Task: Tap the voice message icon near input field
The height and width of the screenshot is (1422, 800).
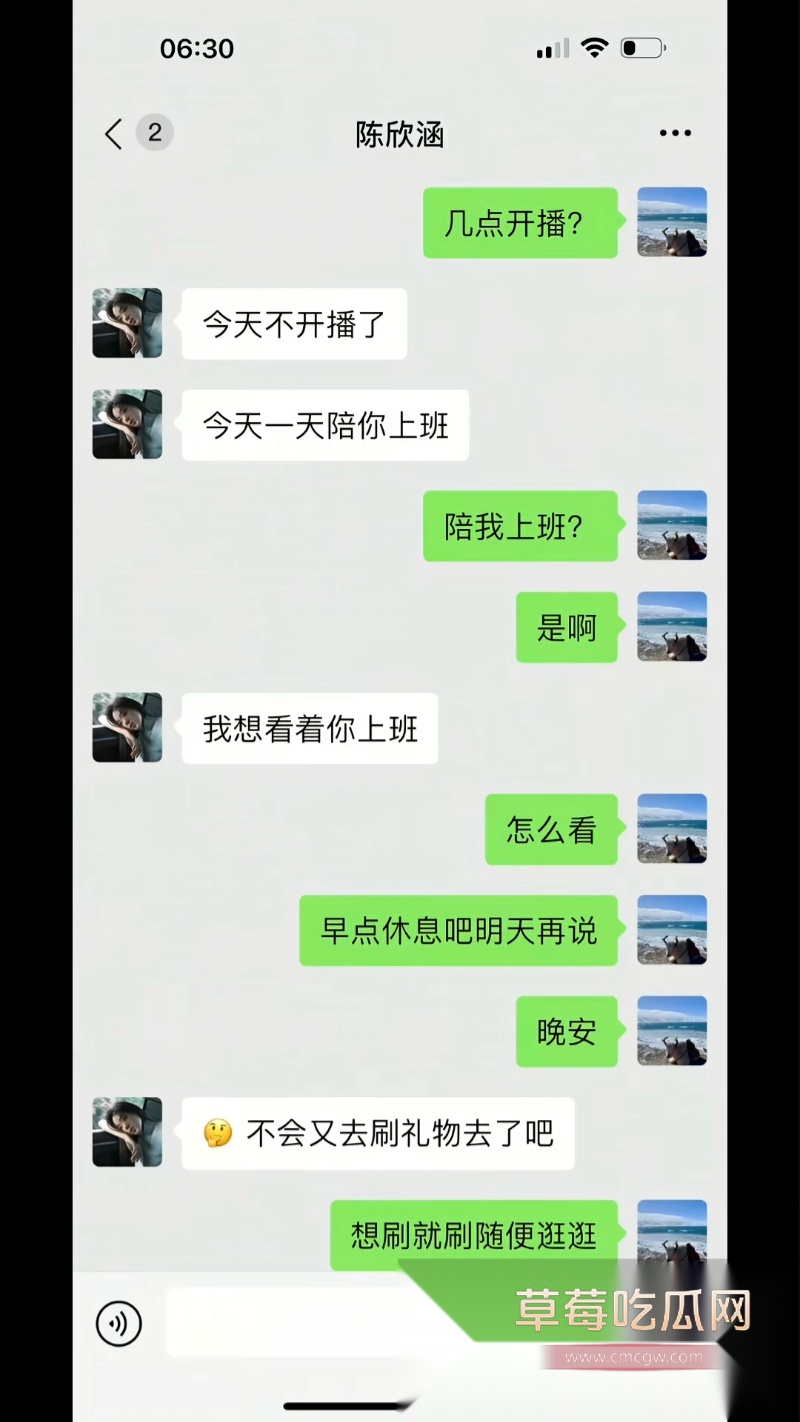Action: coord(120,1321)
